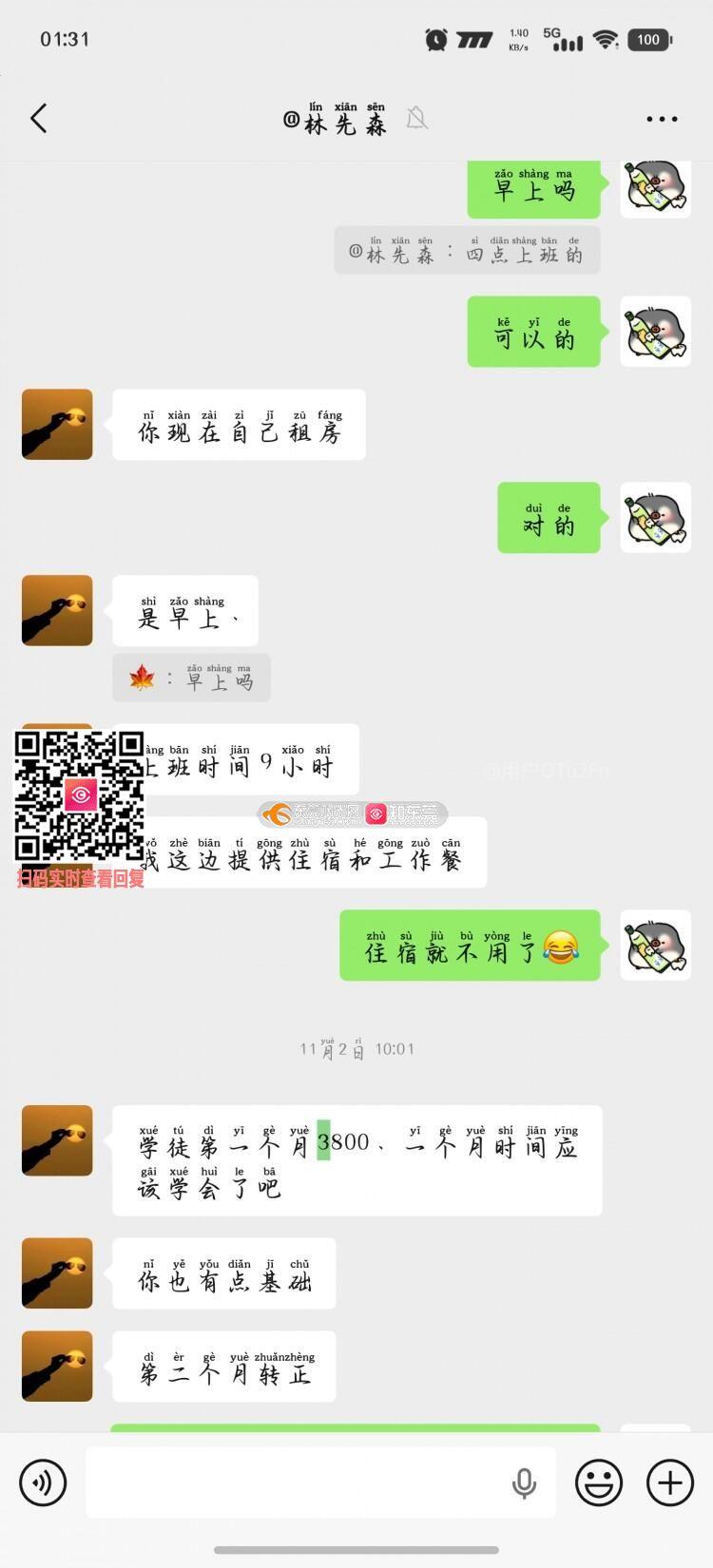Jump to quoted message 四点上班的

click(x=467, y=251)
